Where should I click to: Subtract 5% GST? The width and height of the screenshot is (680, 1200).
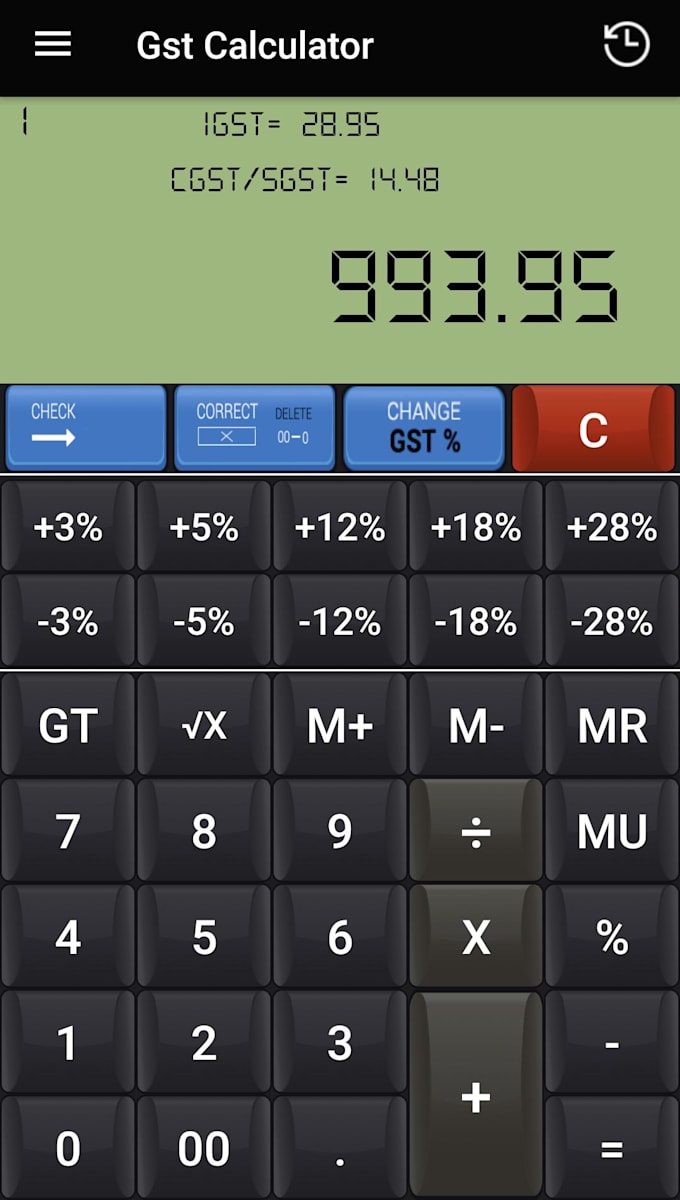point(204,622)
